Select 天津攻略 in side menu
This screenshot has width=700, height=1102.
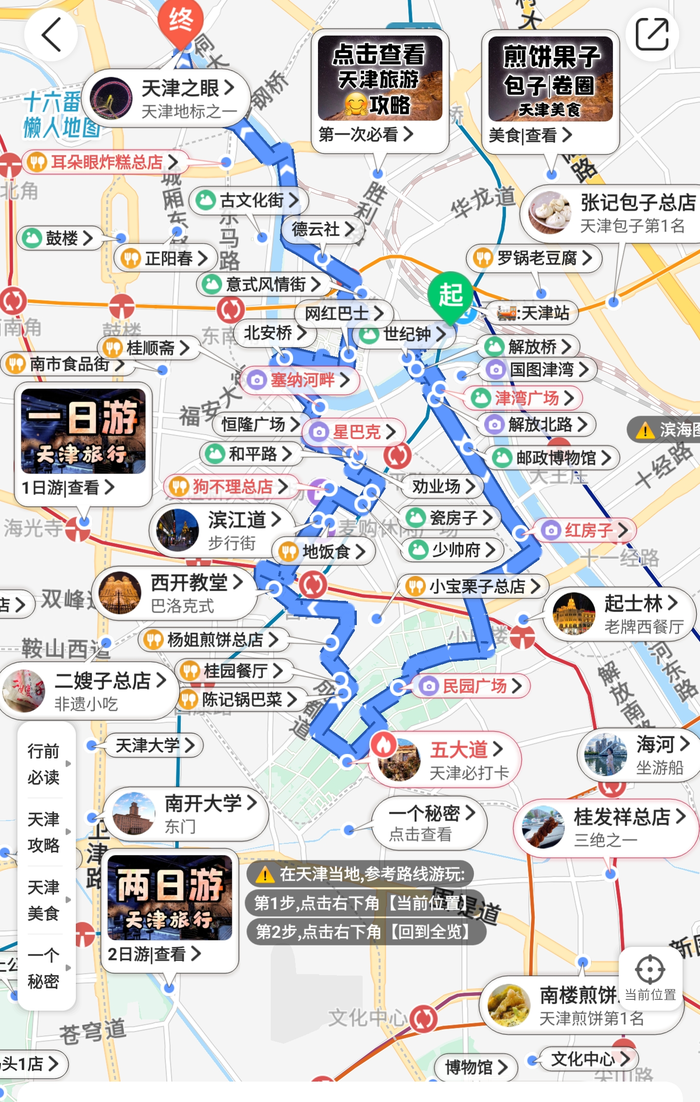[x=44, y=832]
